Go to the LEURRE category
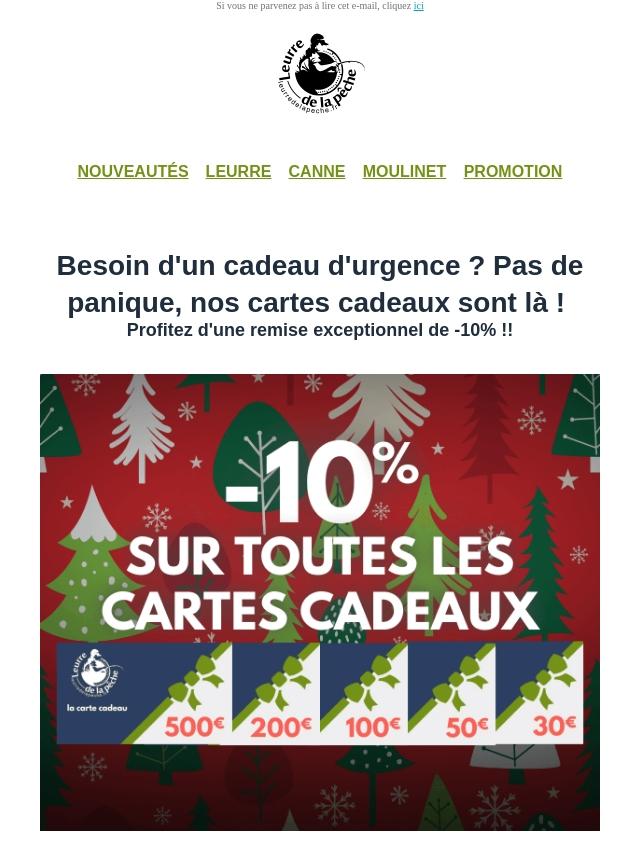Screen dimensions: 640x854 (238, 172)
